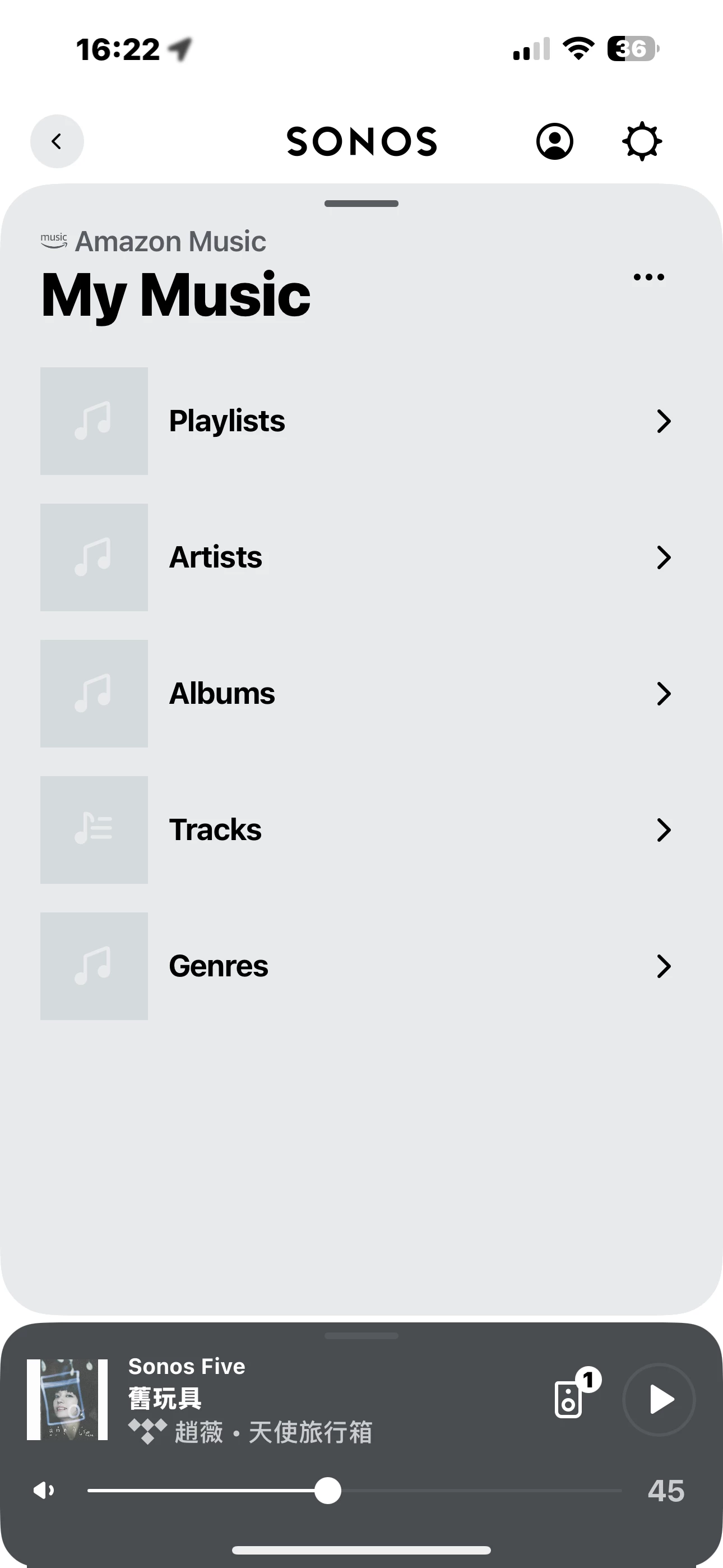This screenshot has height=1568, width=723.
Task: Open the now playing album artwork
Action: [x=68, y=1399]
